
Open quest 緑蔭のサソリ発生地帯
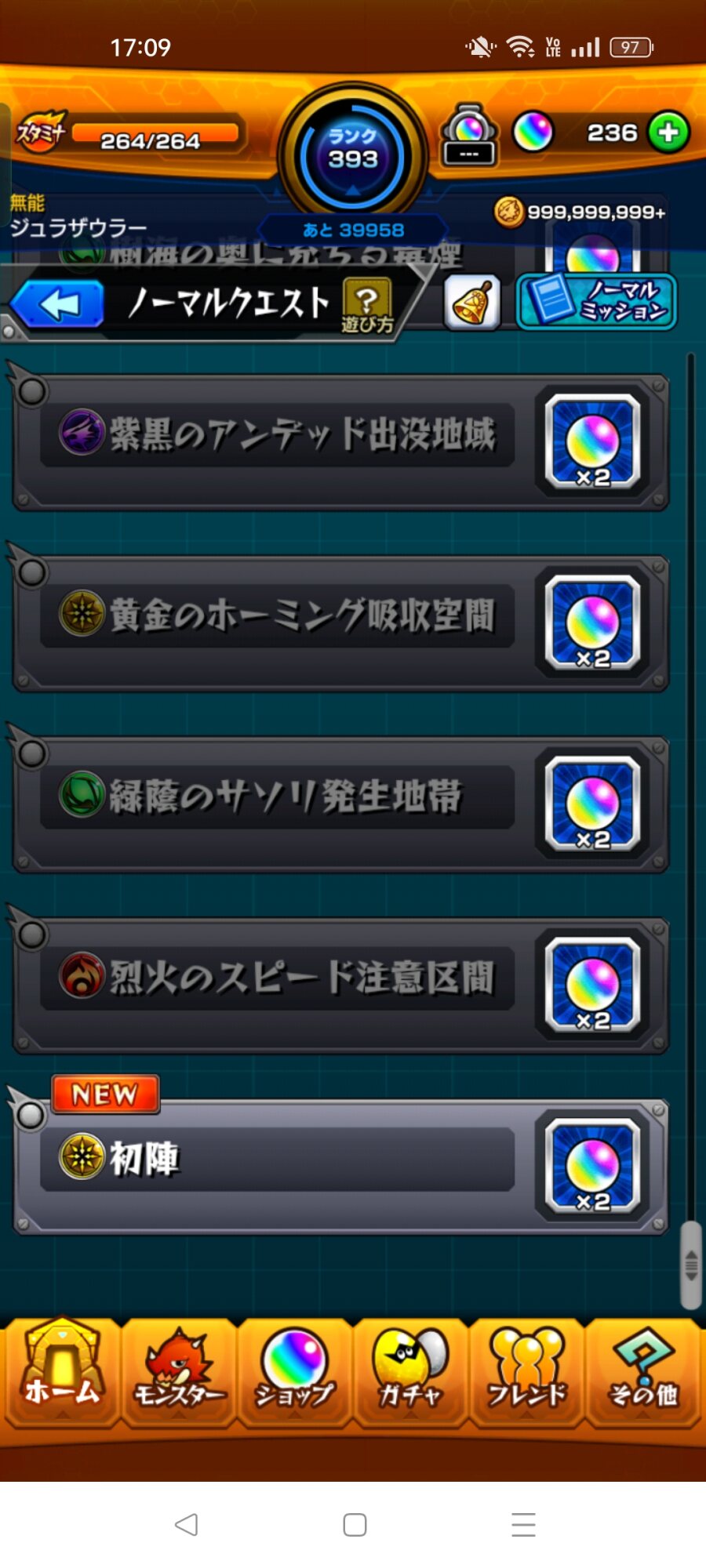pos(340,804)
